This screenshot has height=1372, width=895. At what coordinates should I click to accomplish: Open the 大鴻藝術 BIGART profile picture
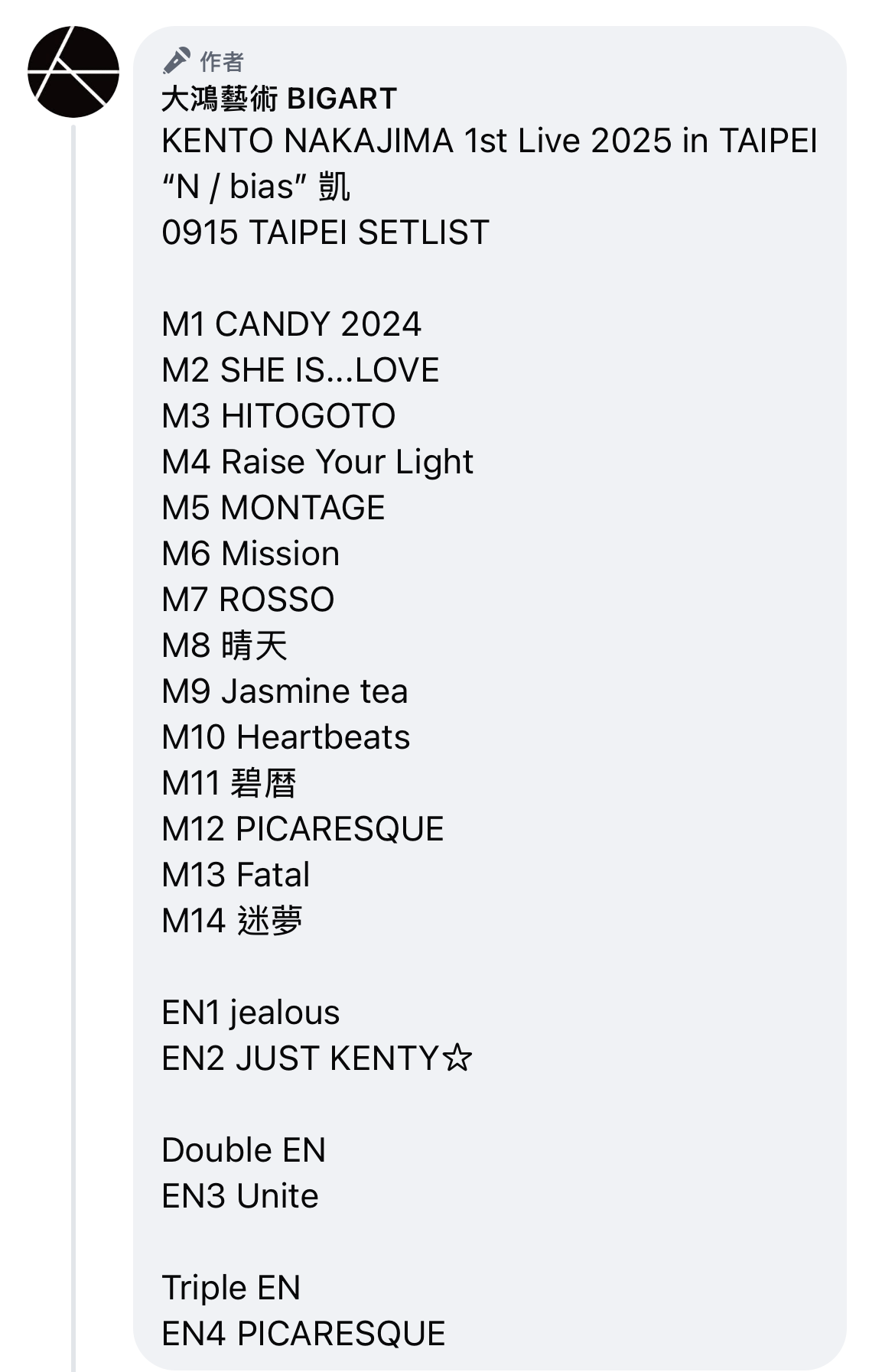point(73,72)
